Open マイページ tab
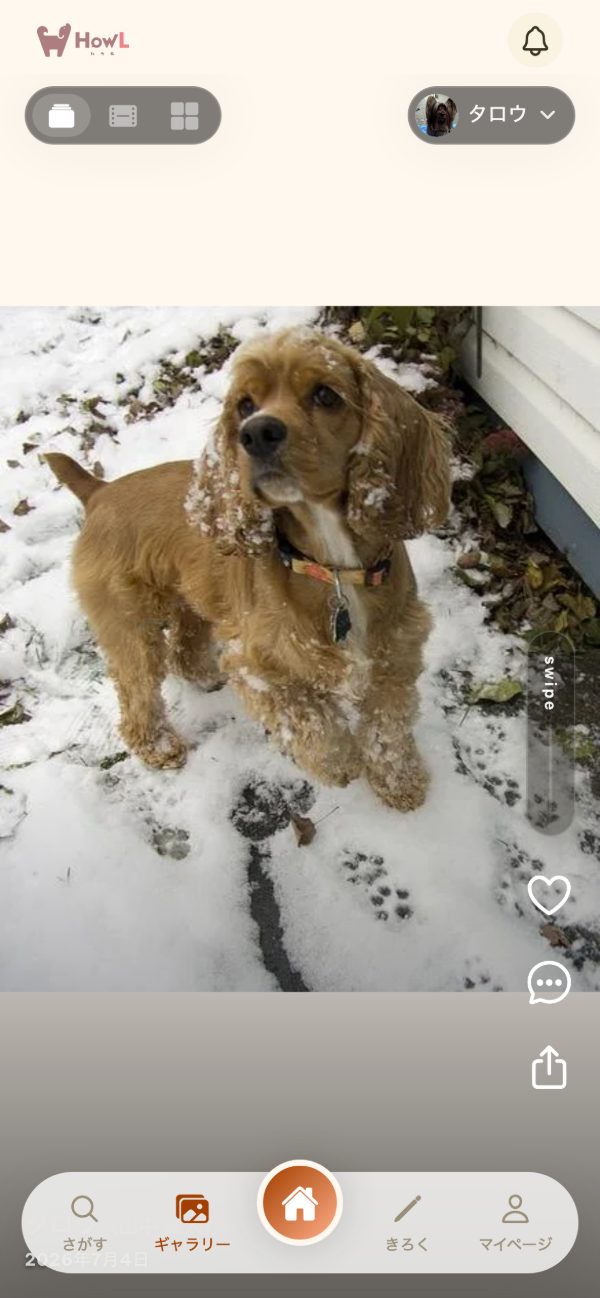600x1298 pixels. [x=515, y=1223]
